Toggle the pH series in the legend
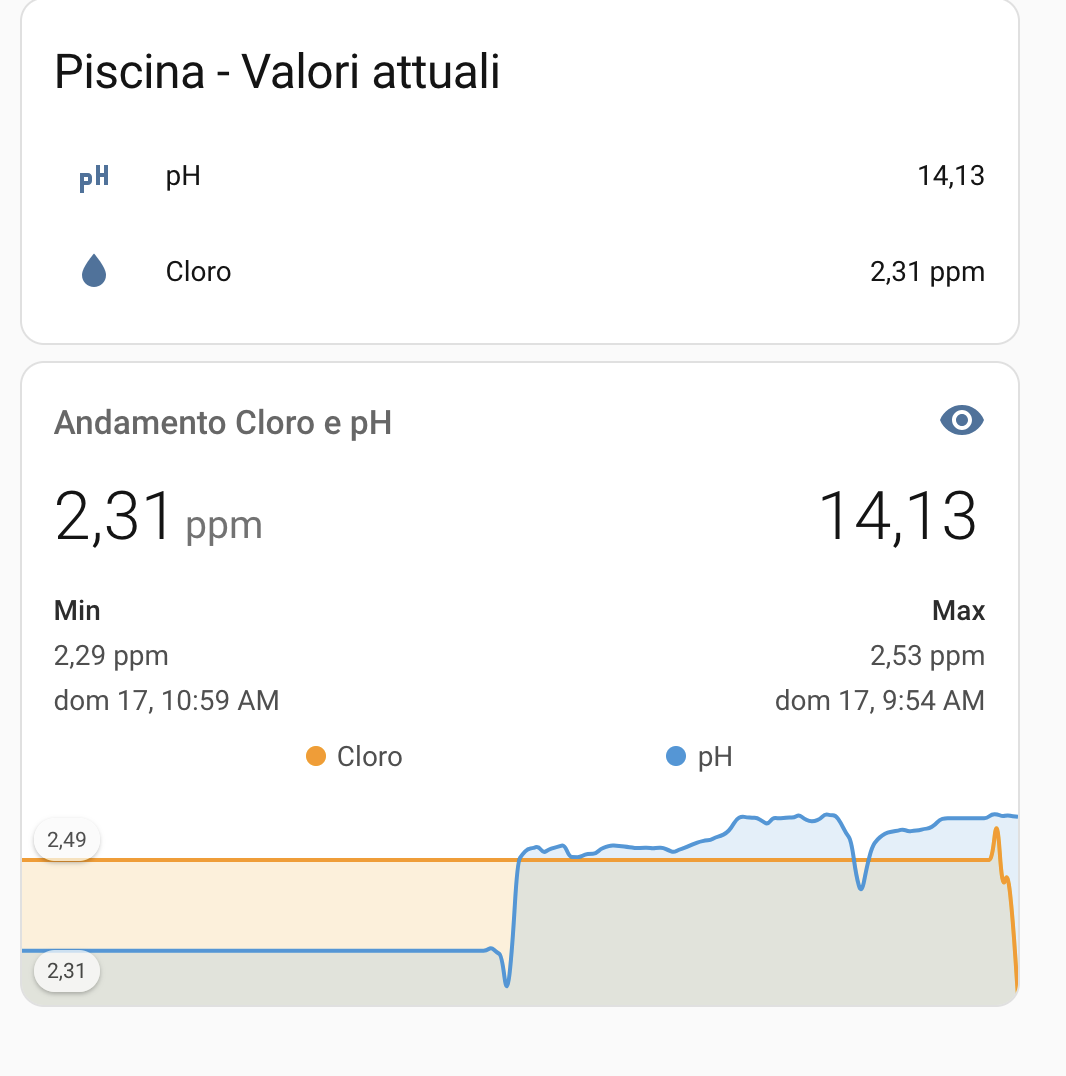The image size is (1066, 1076). (x=700, y=757)
